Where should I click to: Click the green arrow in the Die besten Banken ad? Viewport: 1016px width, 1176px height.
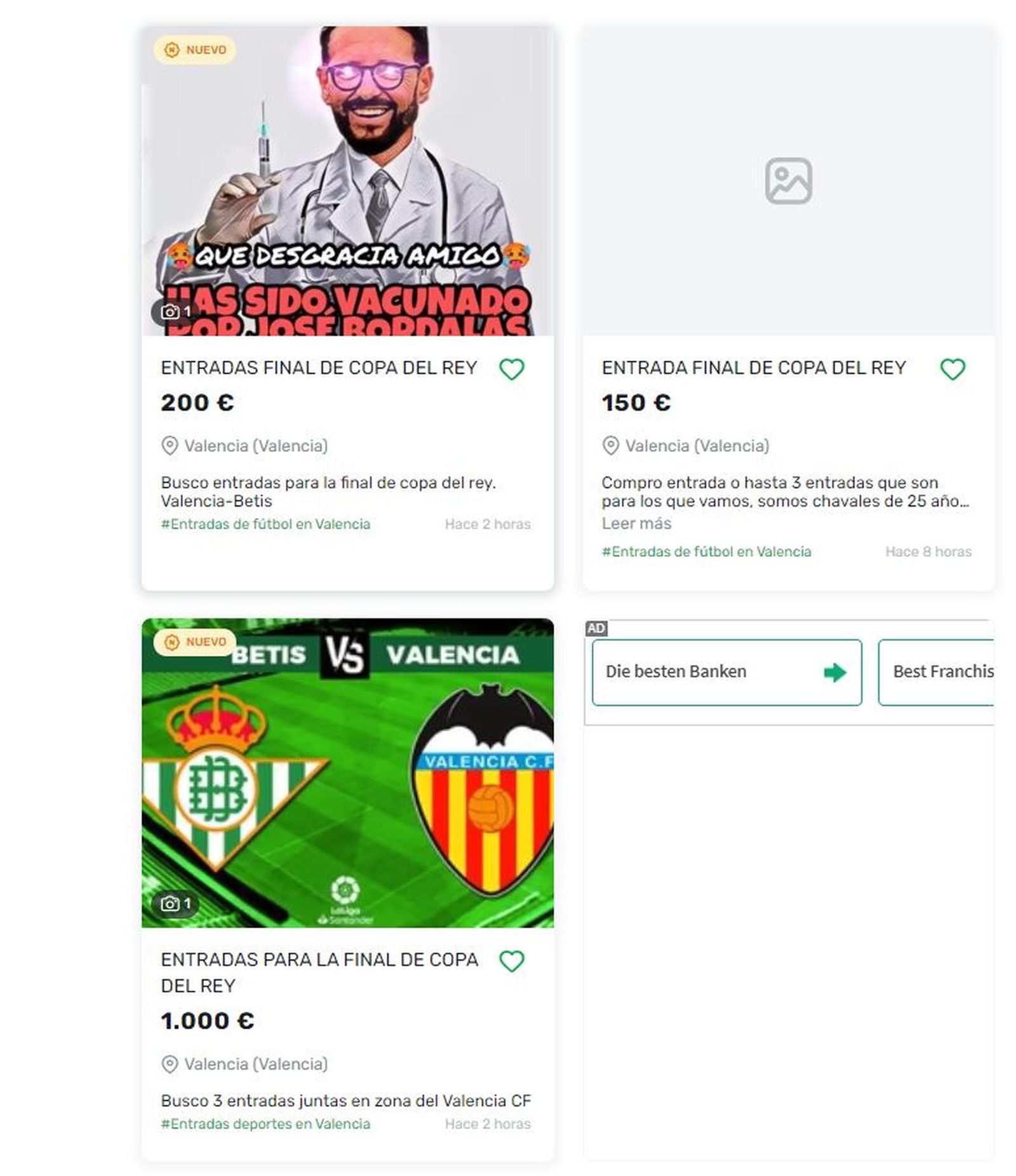(836, 672)
